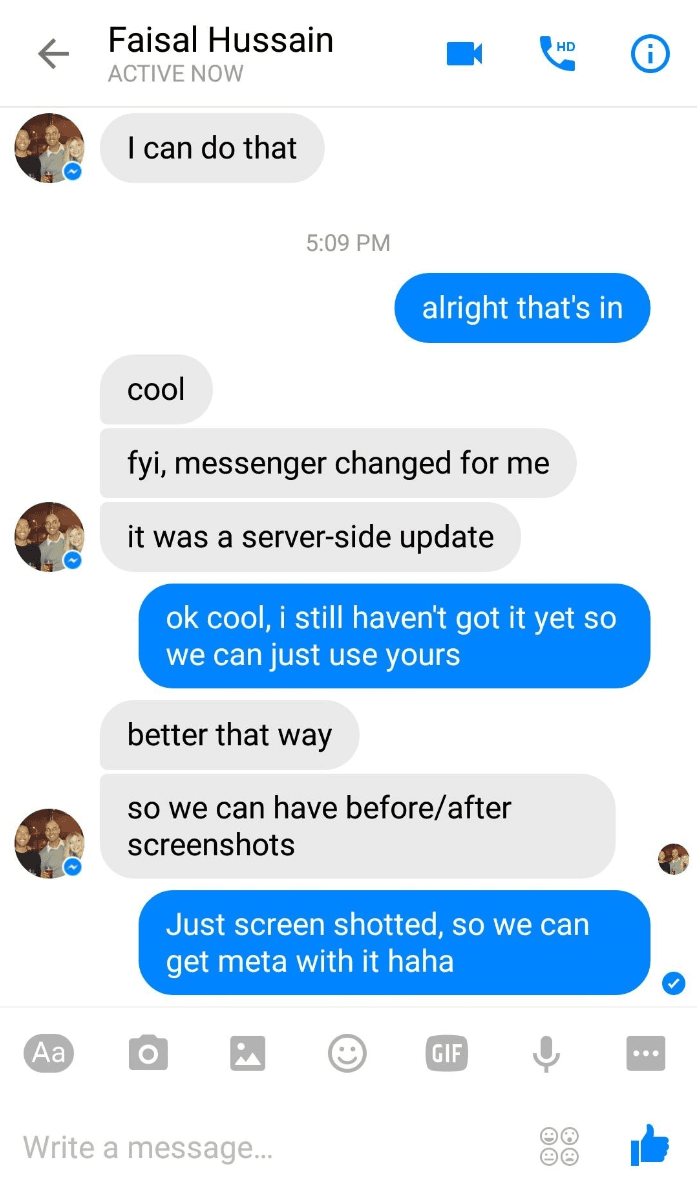Go back to the conversations list
Viewport: 697px width, 1193px height.
53,55
